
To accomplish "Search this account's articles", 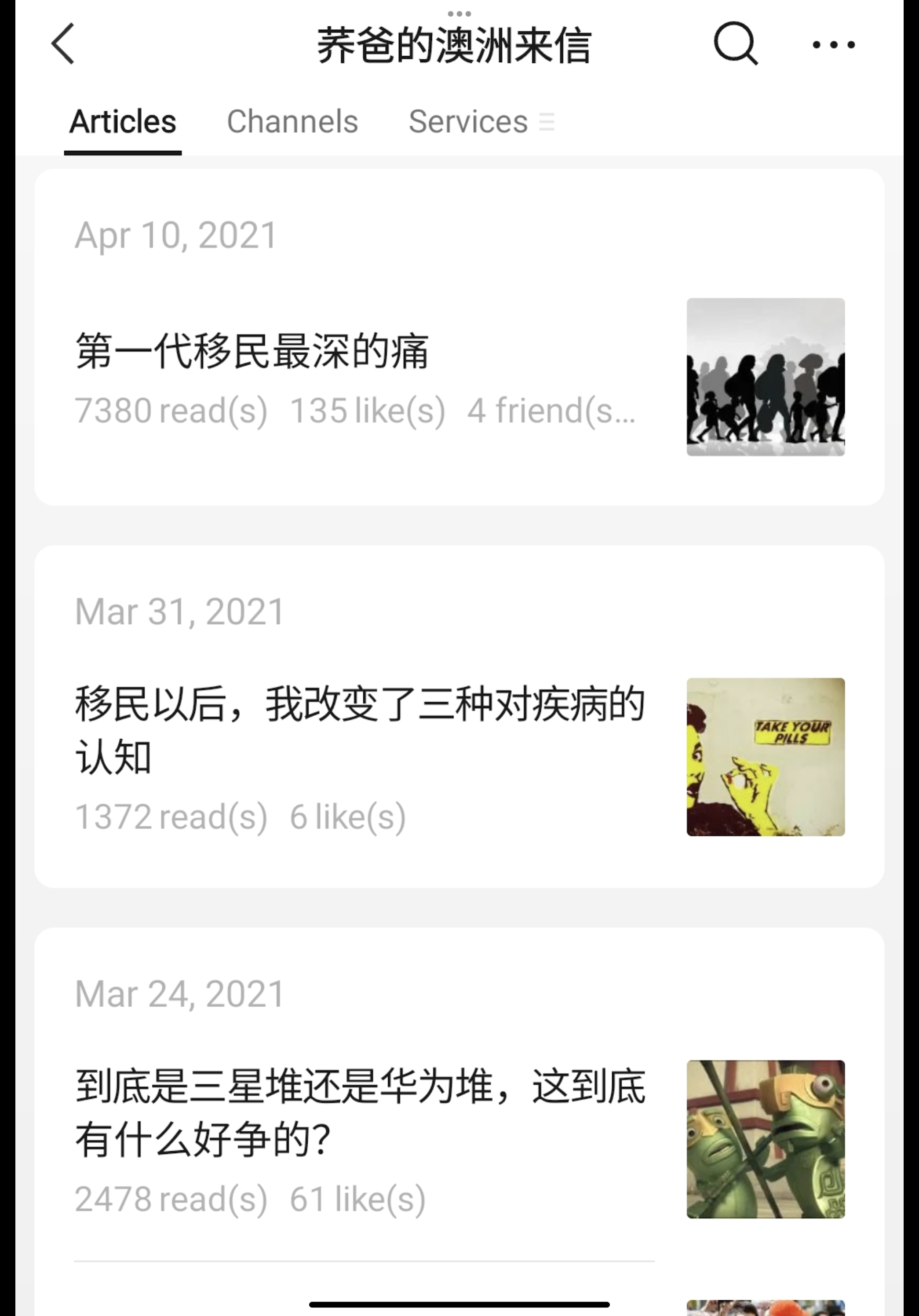I will [736, 44].
